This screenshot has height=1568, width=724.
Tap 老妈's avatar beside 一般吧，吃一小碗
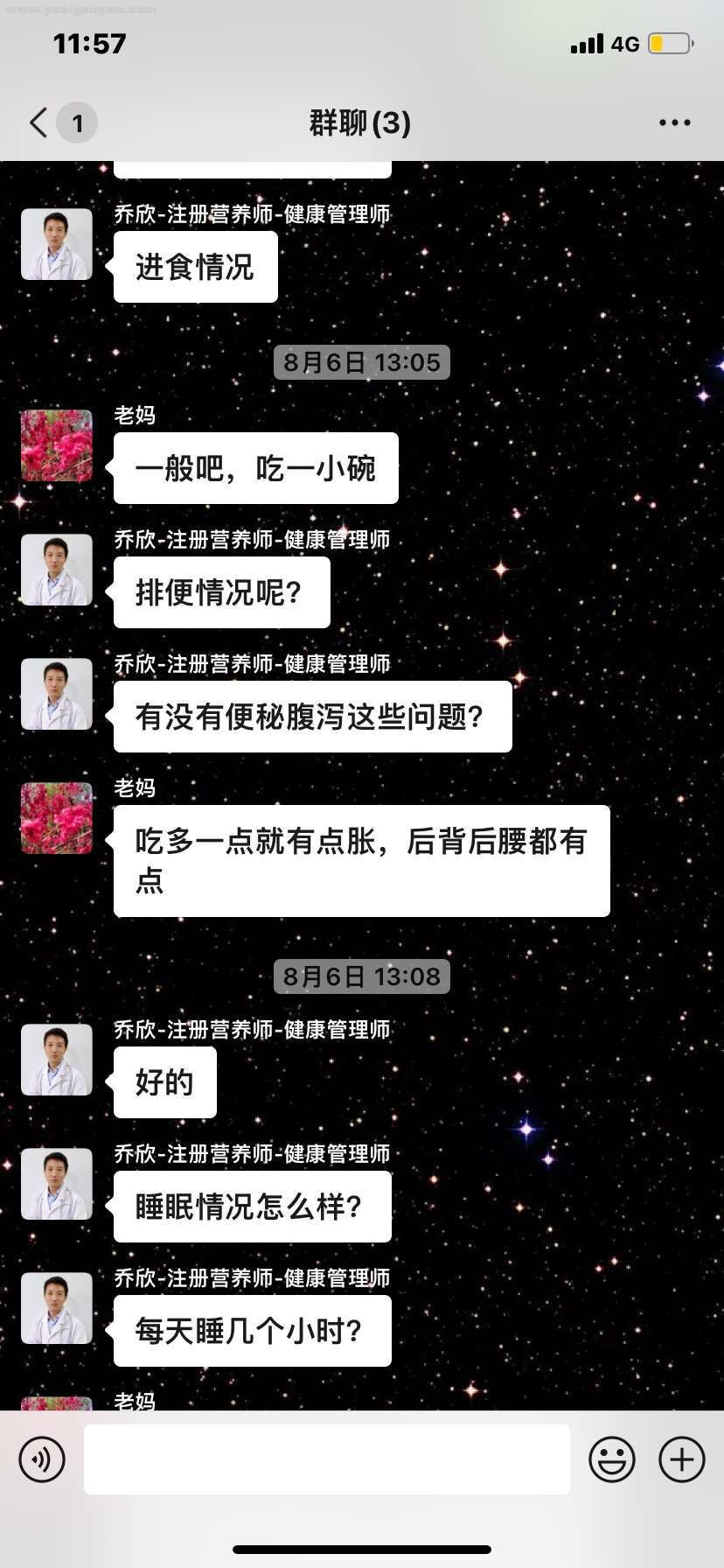pyautogui.click(x=57, y=446)
